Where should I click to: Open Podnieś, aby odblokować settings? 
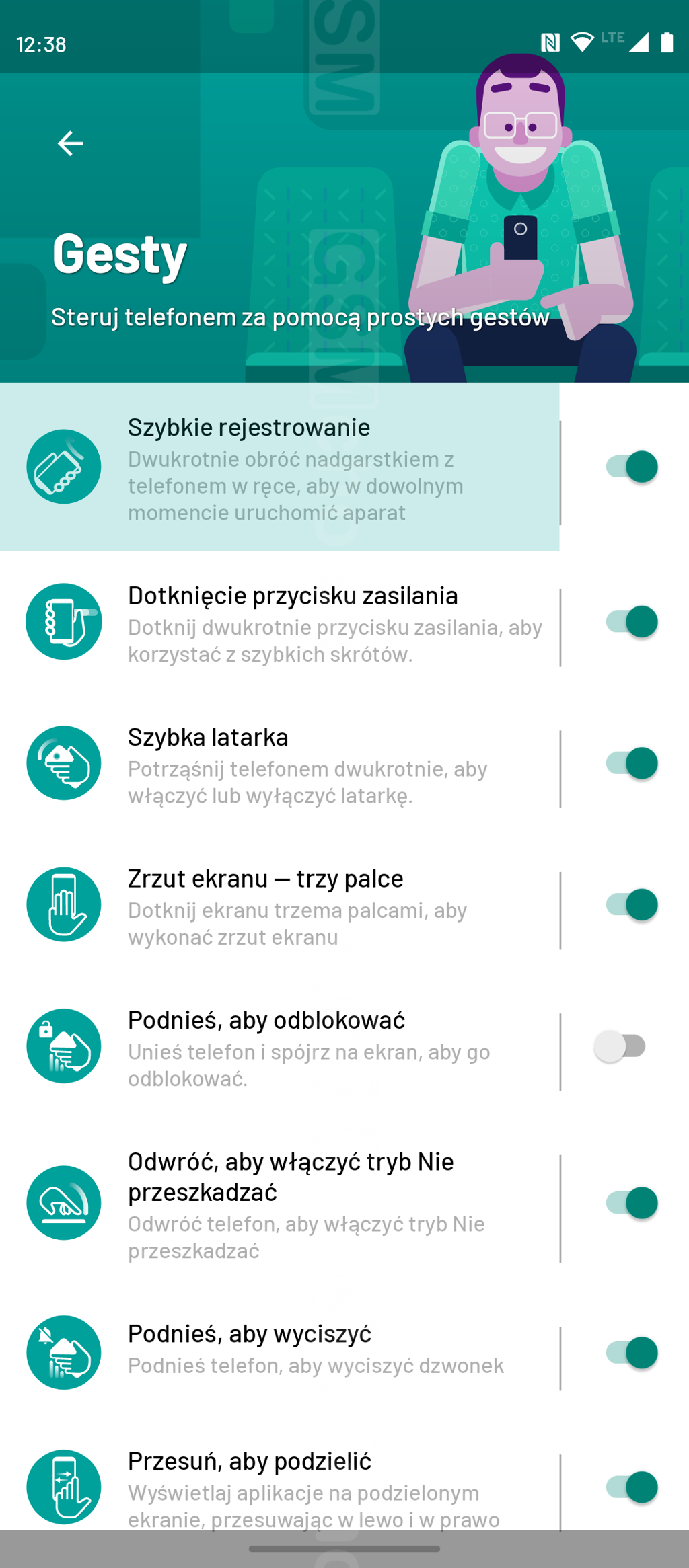pos(279,1048)
